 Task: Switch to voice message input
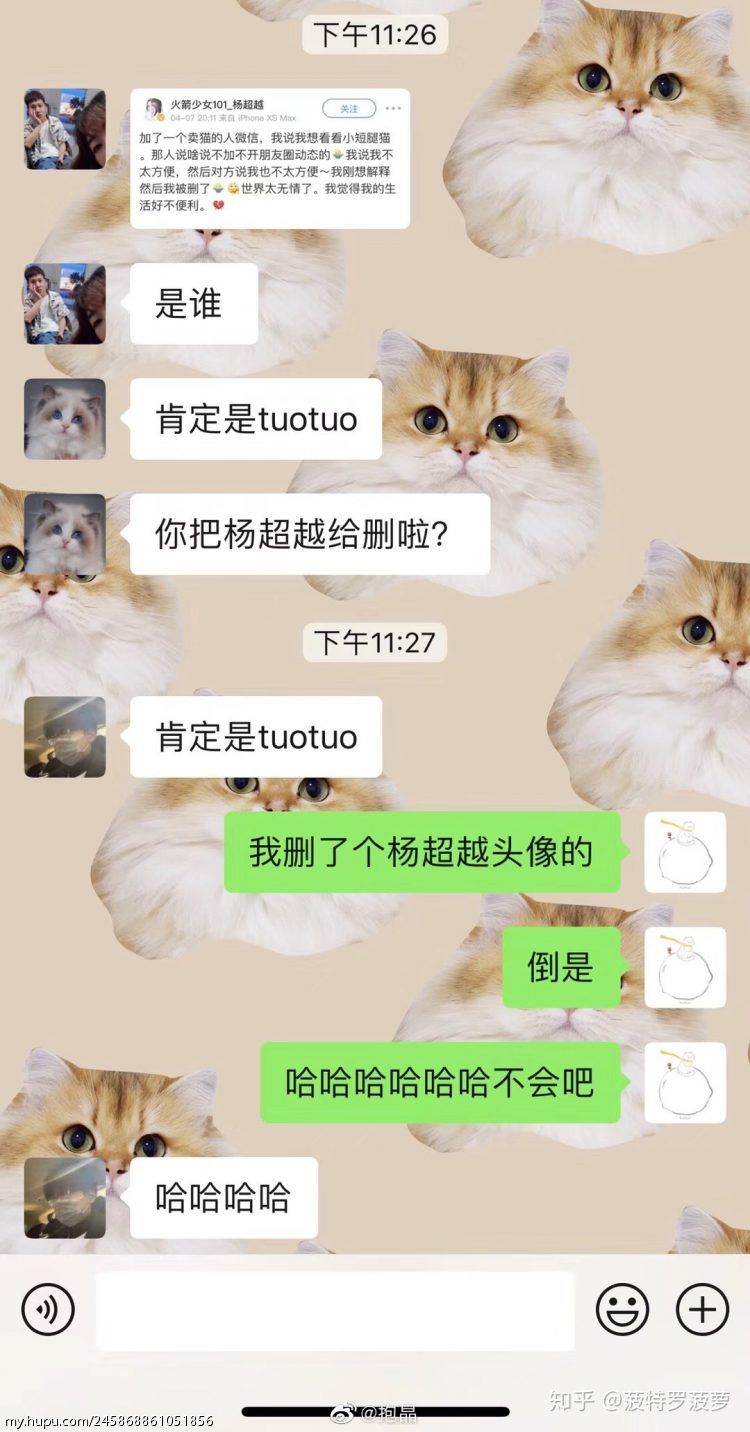click(48, 1308)
